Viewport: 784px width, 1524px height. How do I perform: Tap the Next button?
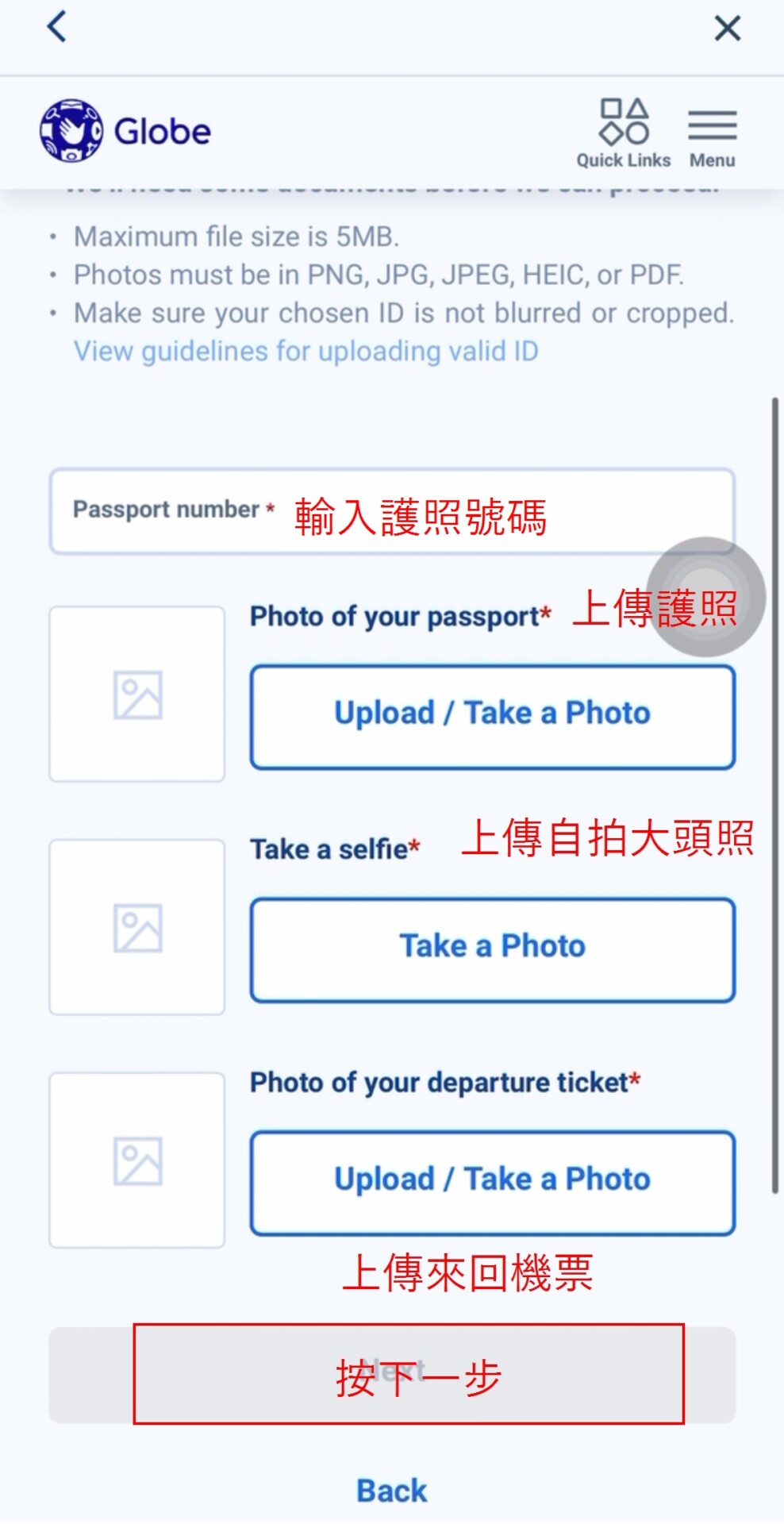[x=392, y=1374]
